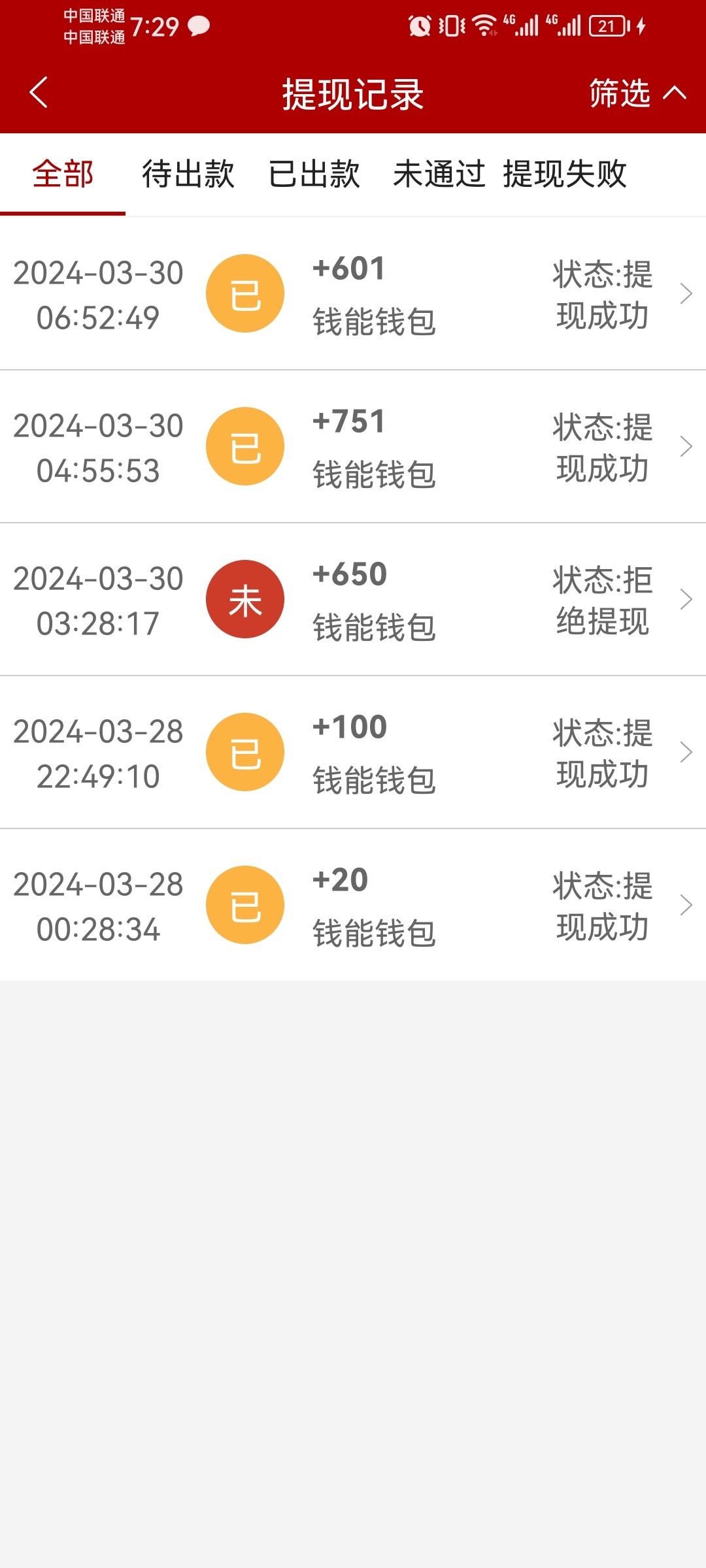Switch to the 待出款 tab

[x=188, y=174]
